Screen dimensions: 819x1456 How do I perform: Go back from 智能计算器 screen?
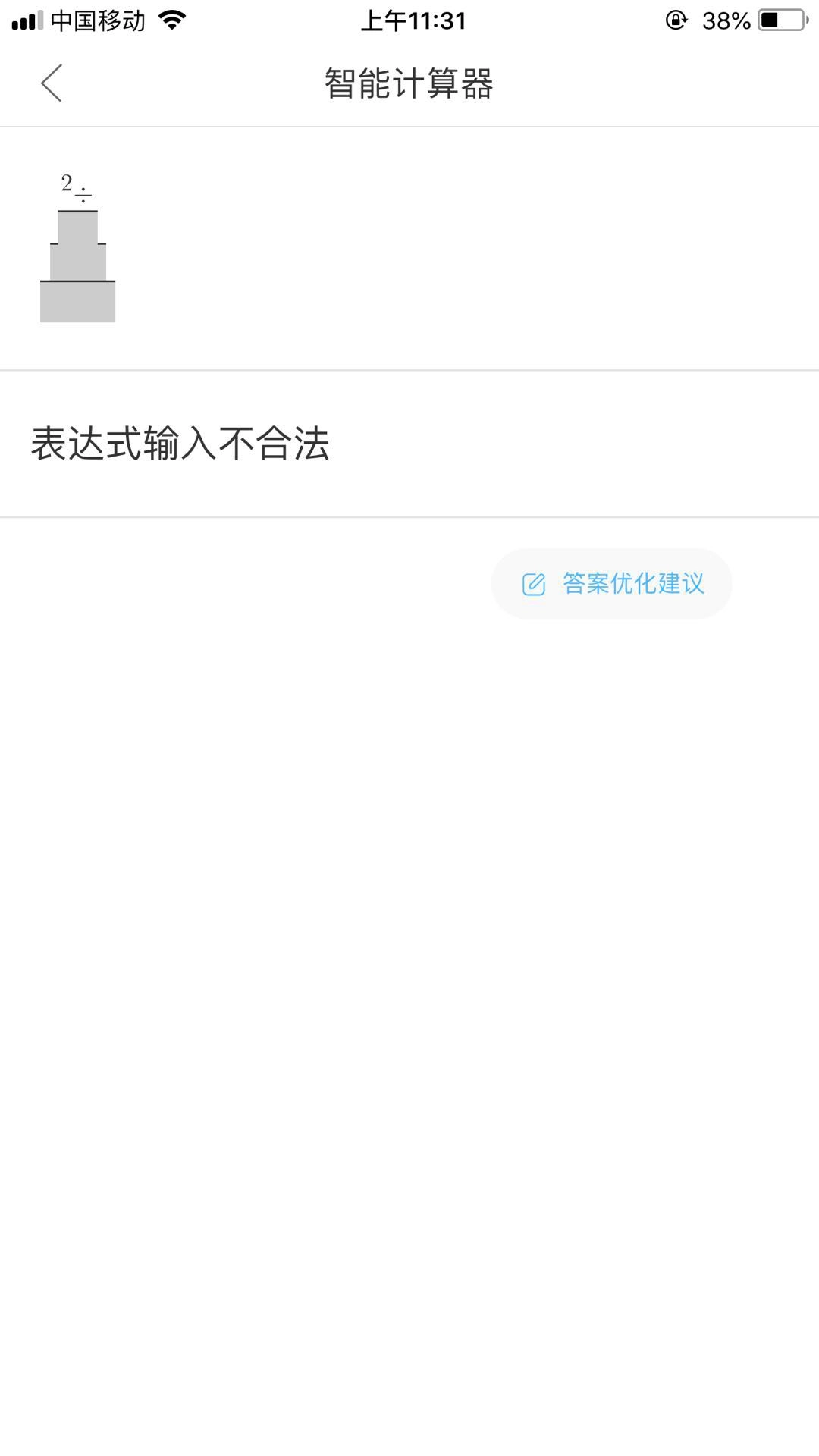52,83
